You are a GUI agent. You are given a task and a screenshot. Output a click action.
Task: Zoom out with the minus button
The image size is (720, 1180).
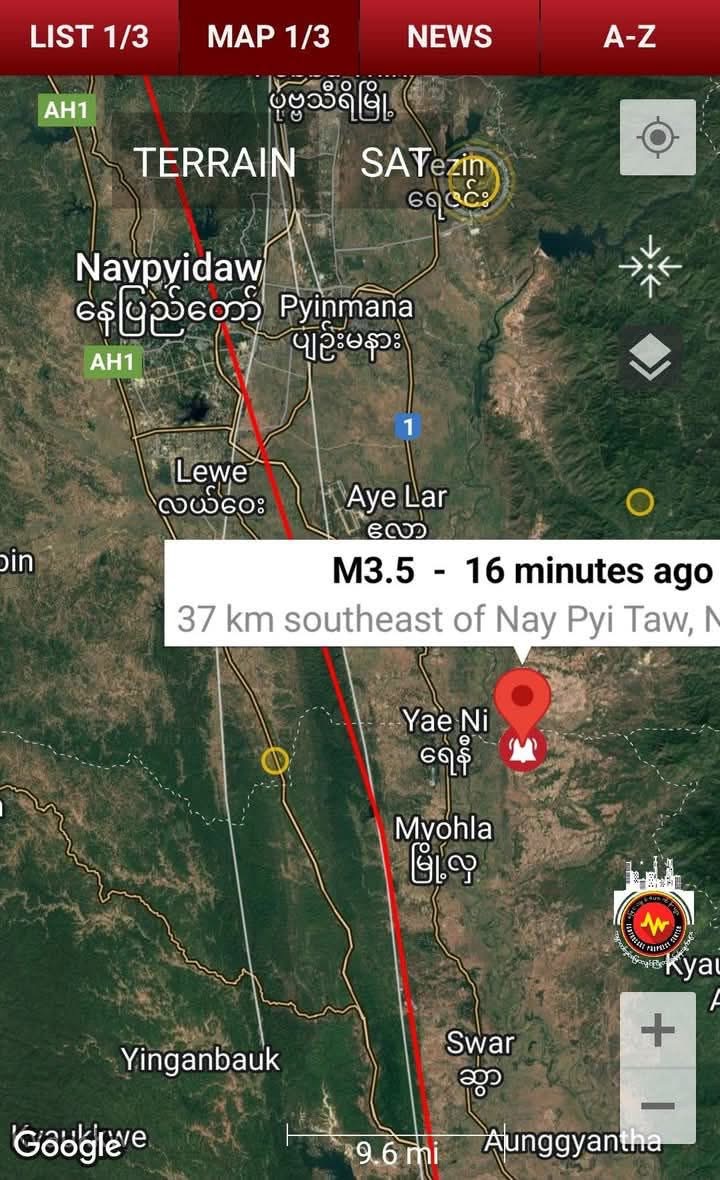point(657,1106)
